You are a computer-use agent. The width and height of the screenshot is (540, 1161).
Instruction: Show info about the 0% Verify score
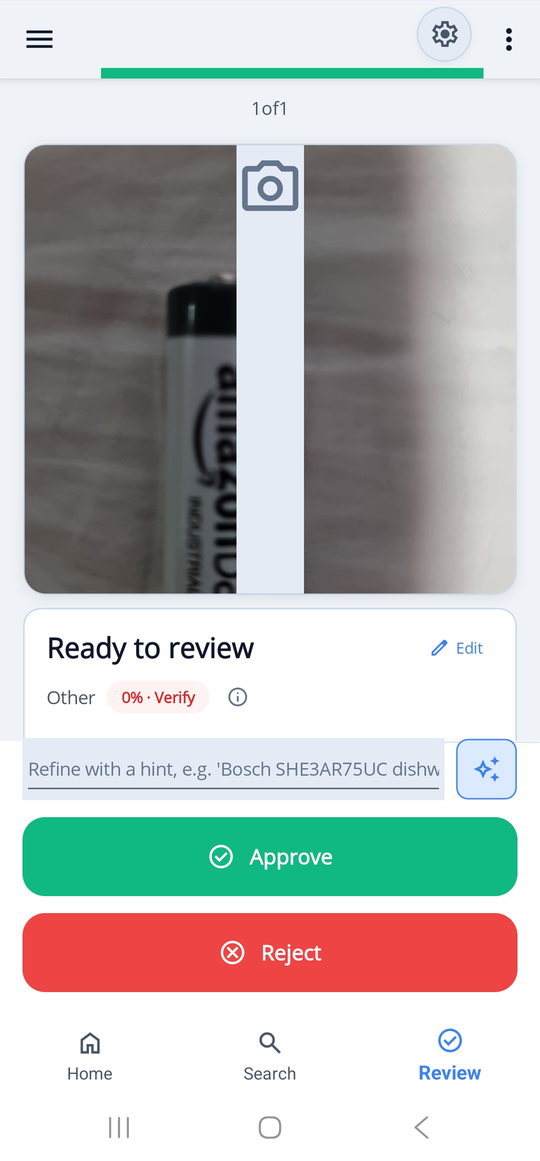237,697
